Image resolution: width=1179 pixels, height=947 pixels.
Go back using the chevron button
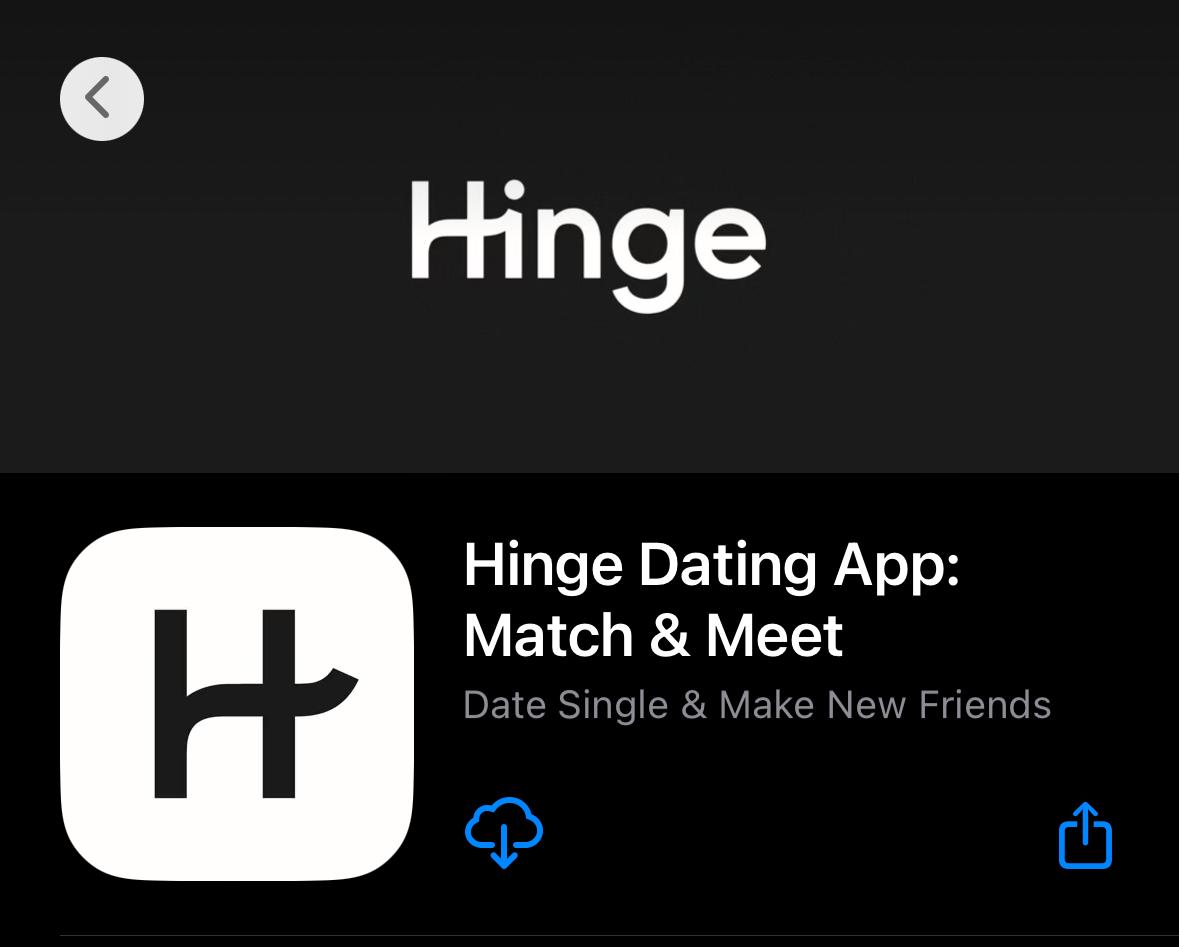[101, 99]
